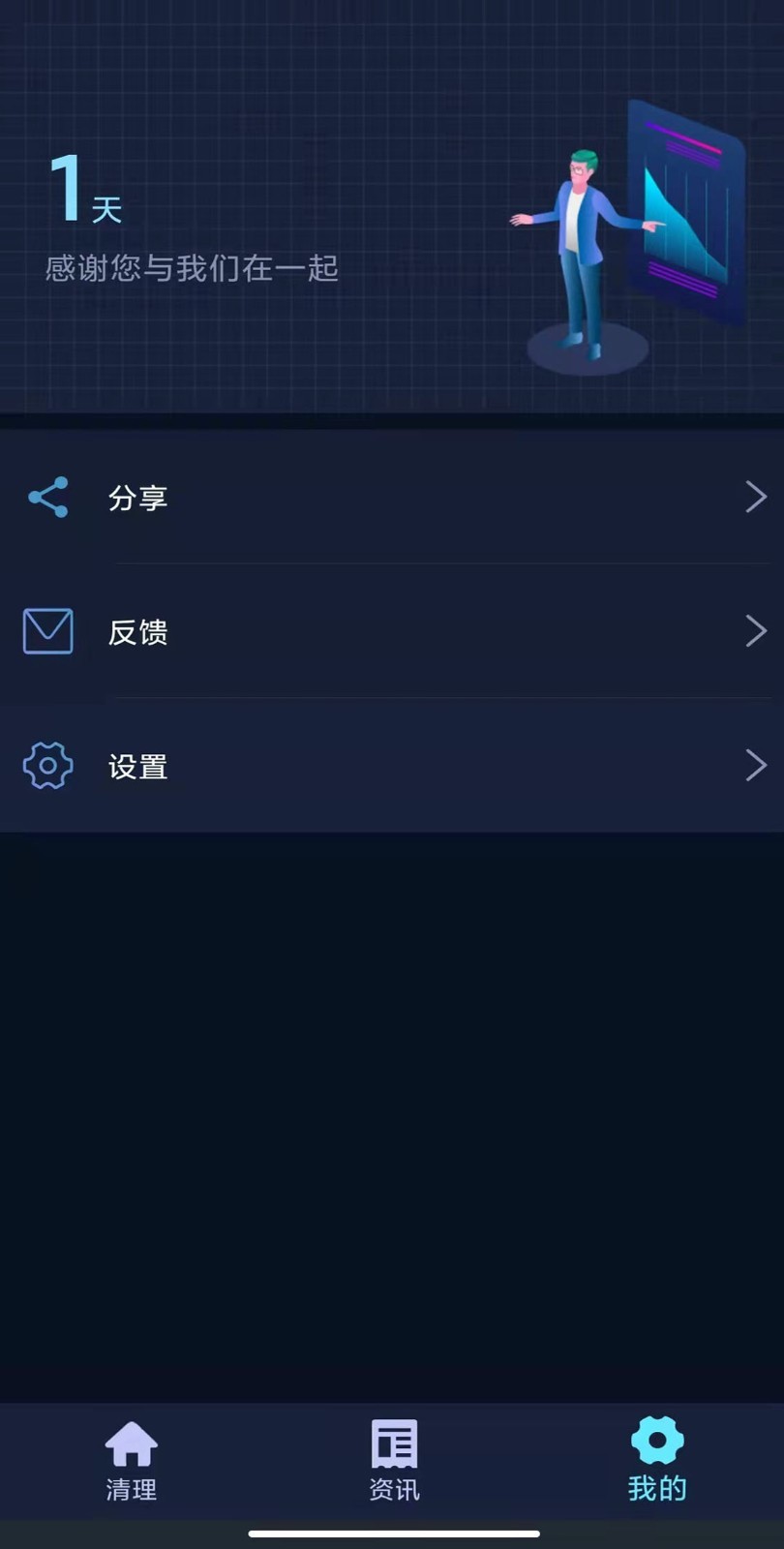Switch to the 清理 tab
The image size is (784, 1549).
pyautogui.click(x=131, y=1462)
